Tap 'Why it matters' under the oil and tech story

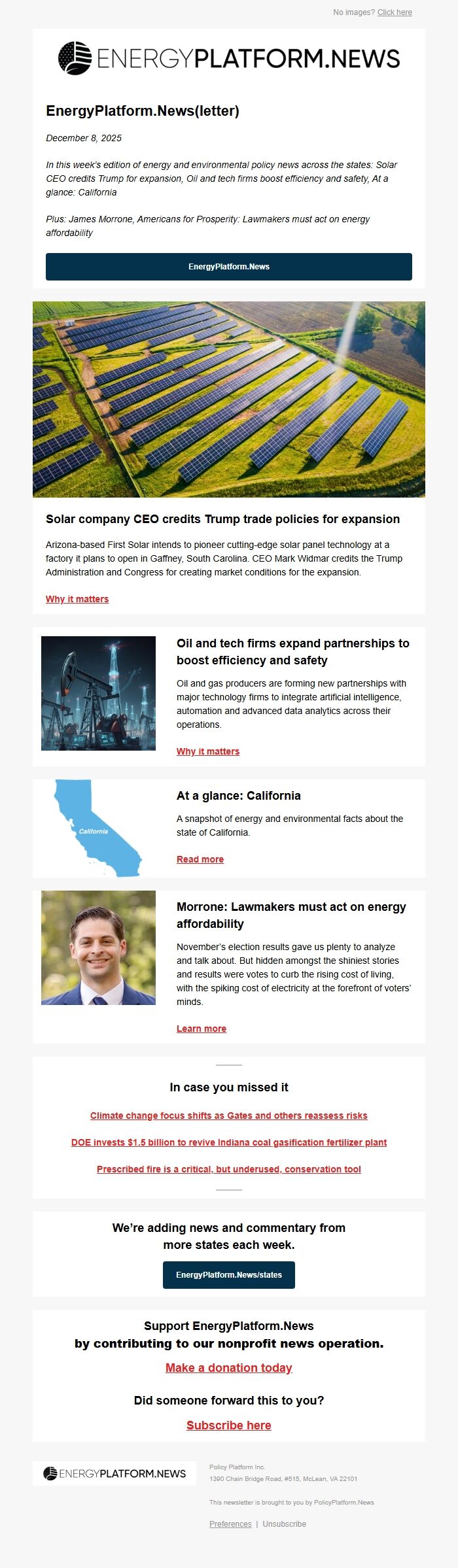point(208,751)
